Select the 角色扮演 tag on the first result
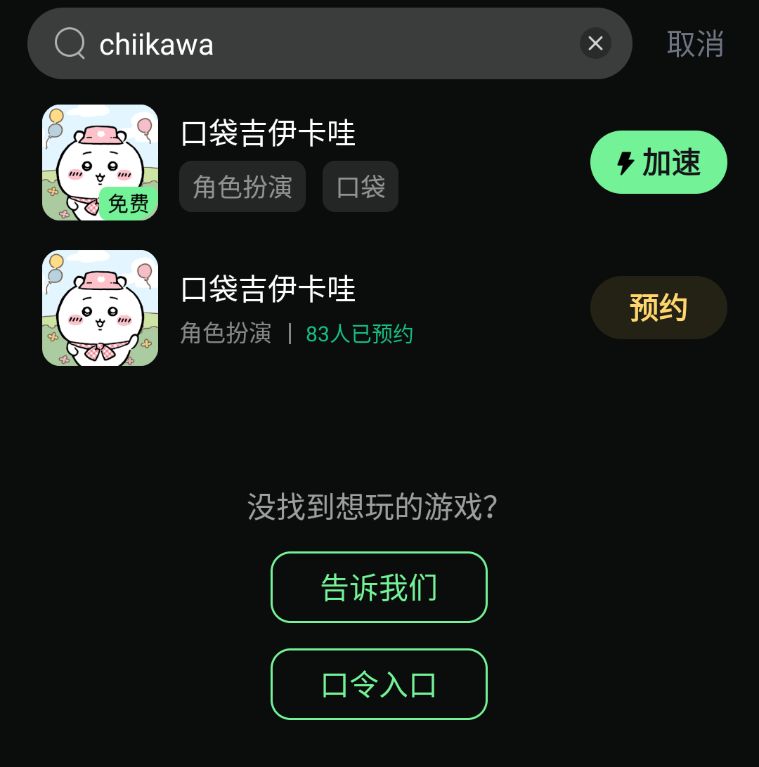This screenshot has width=759, height=767. (242, 186)
